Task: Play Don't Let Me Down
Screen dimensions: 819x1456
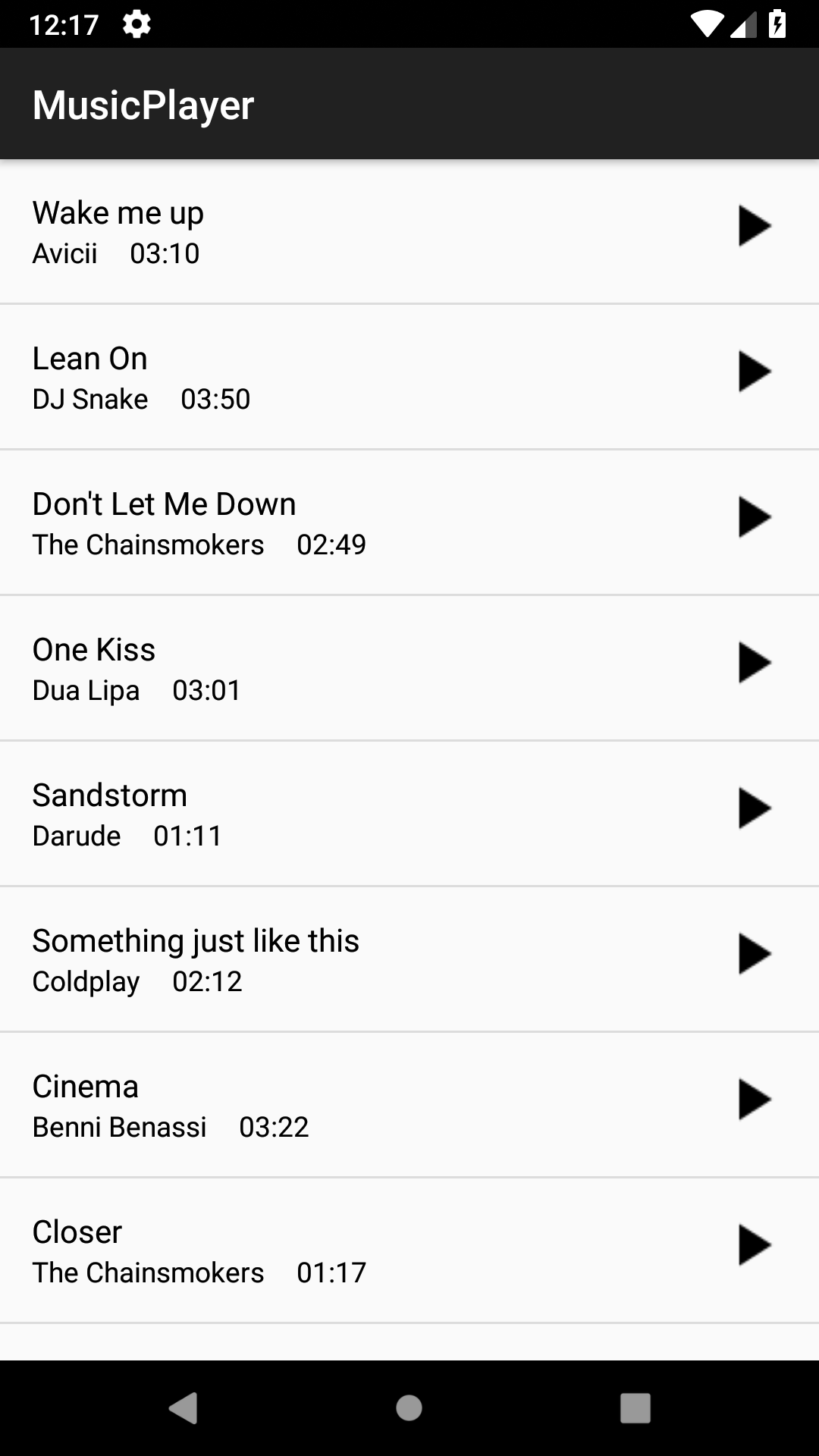Action: (x=754, y=517)
